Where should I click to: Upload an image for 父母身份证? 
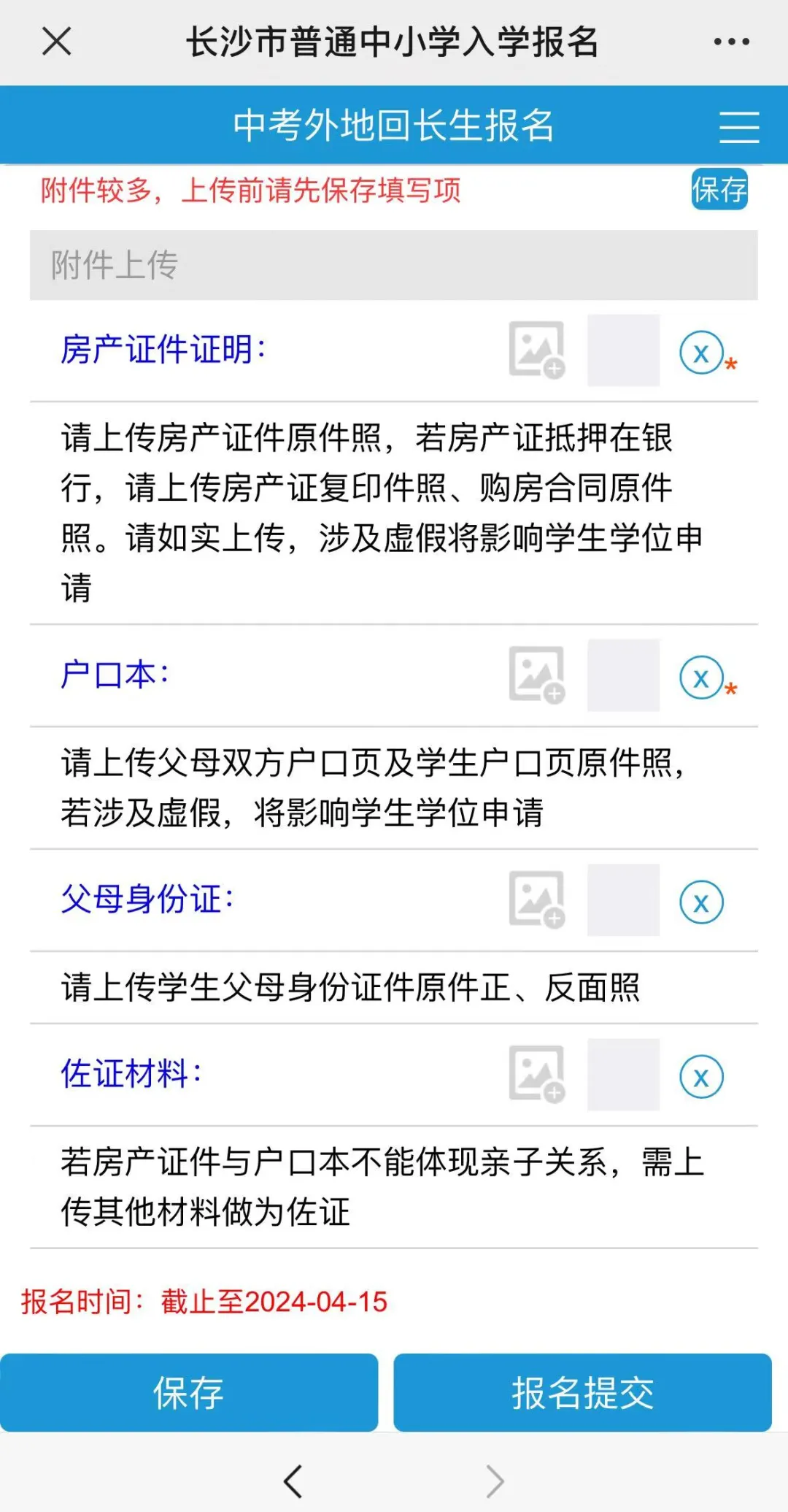[x=537, y=899]
